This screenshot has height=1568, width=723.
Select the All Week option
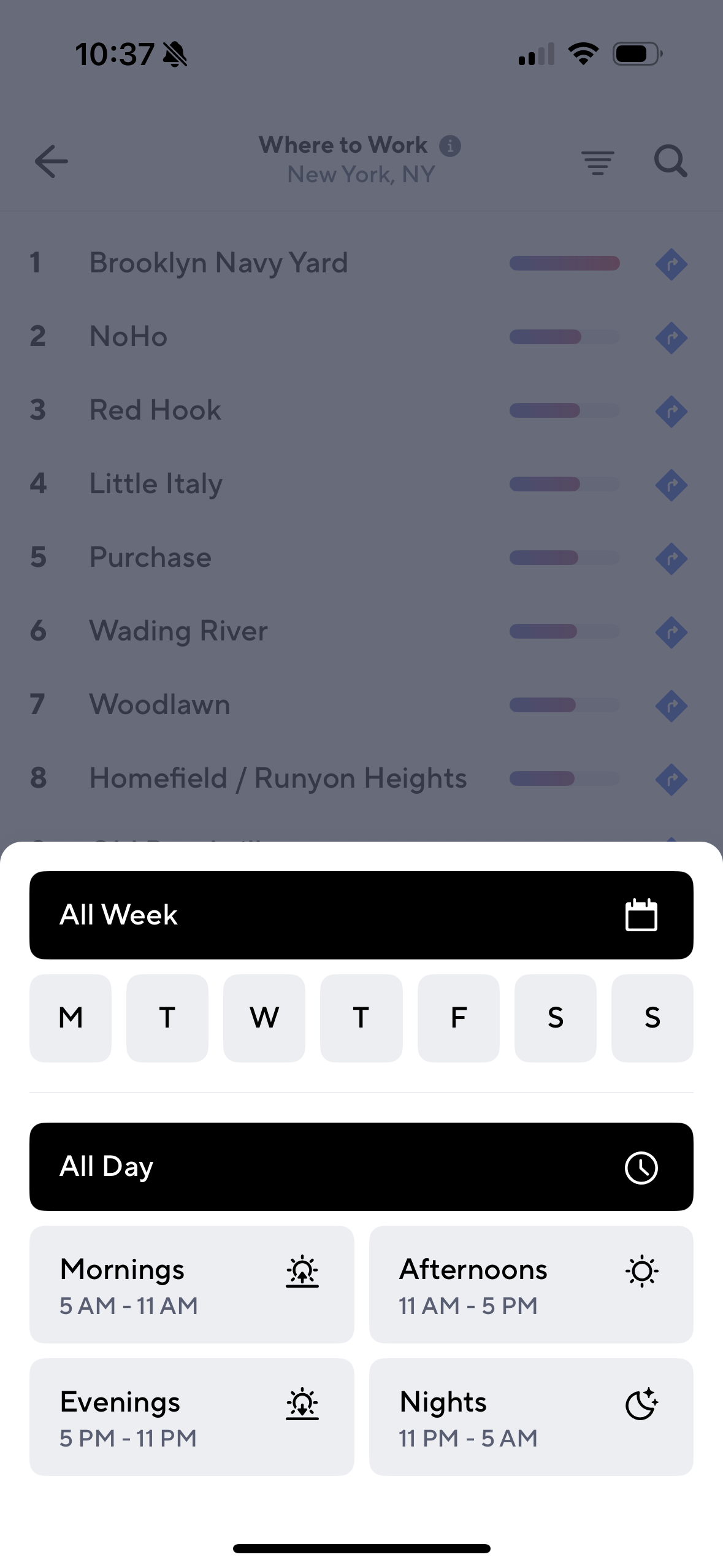point(361,915)
